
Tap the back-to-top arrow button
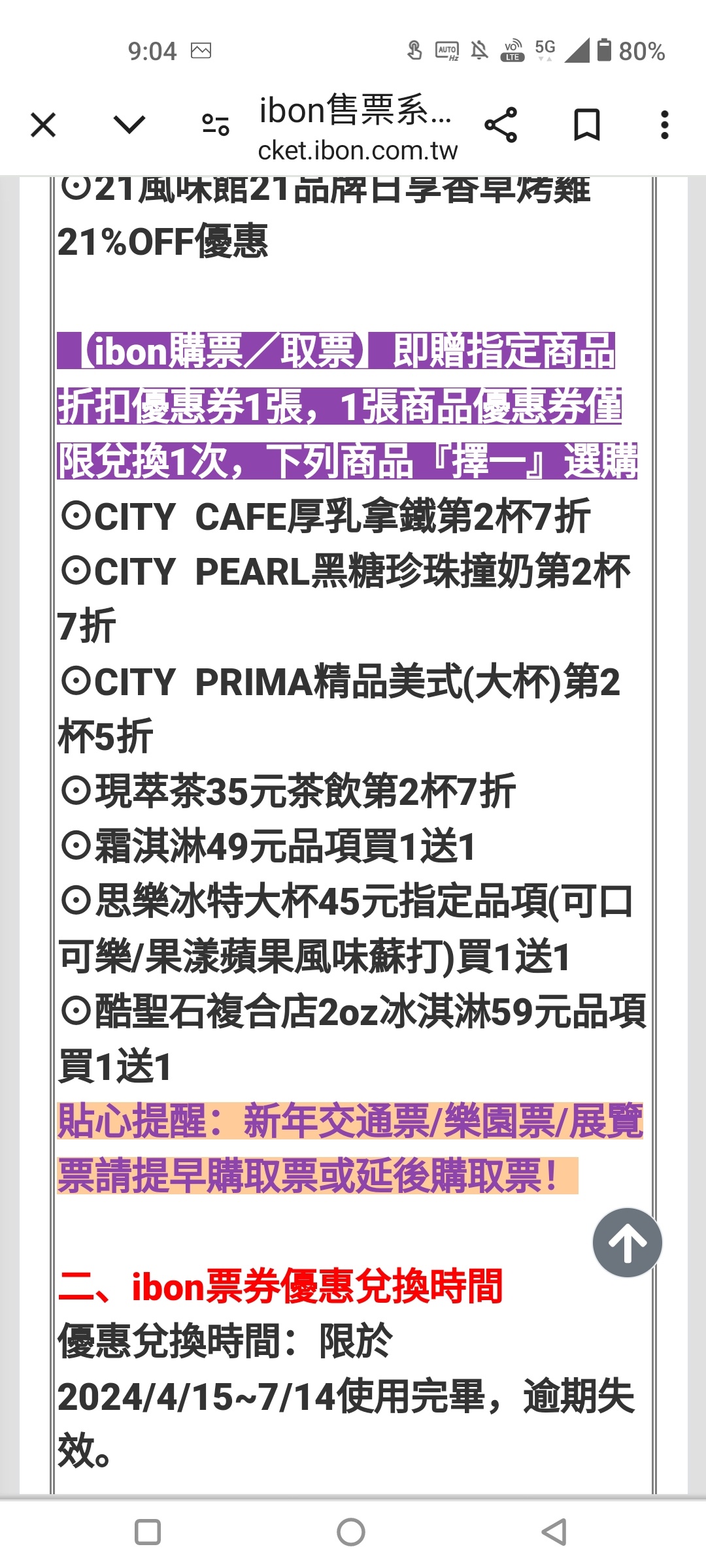point(628,1243)
